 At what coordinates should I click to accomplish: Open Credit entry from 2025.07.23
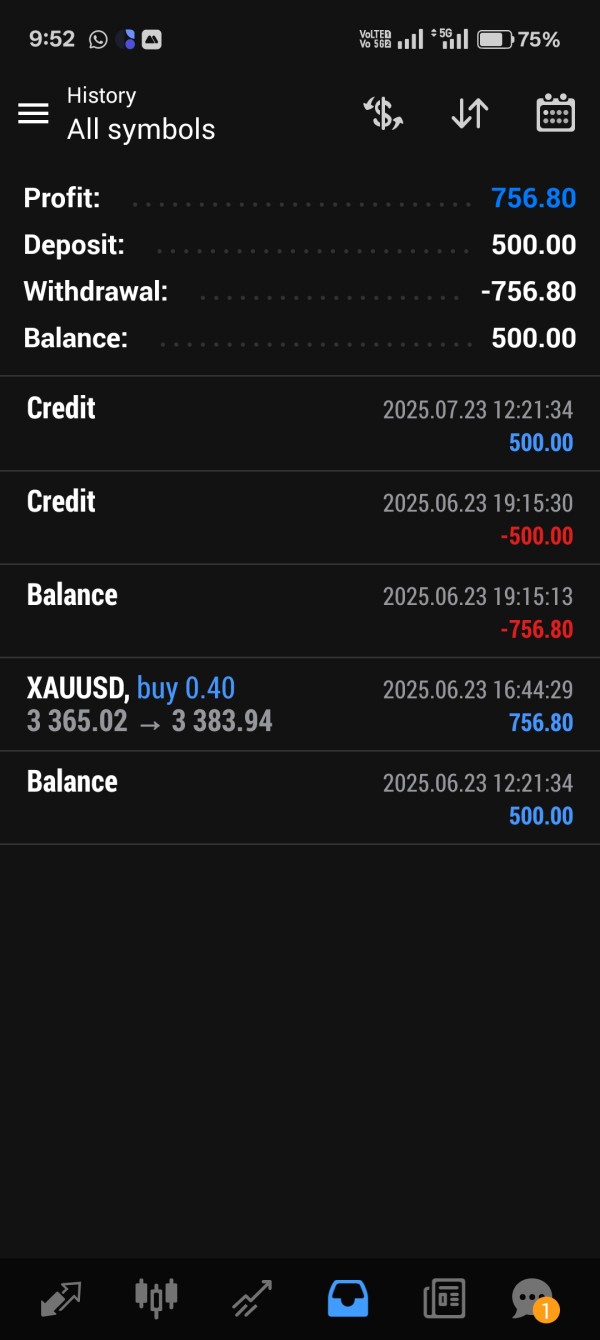pyautogui.click(x=300, y=424)
